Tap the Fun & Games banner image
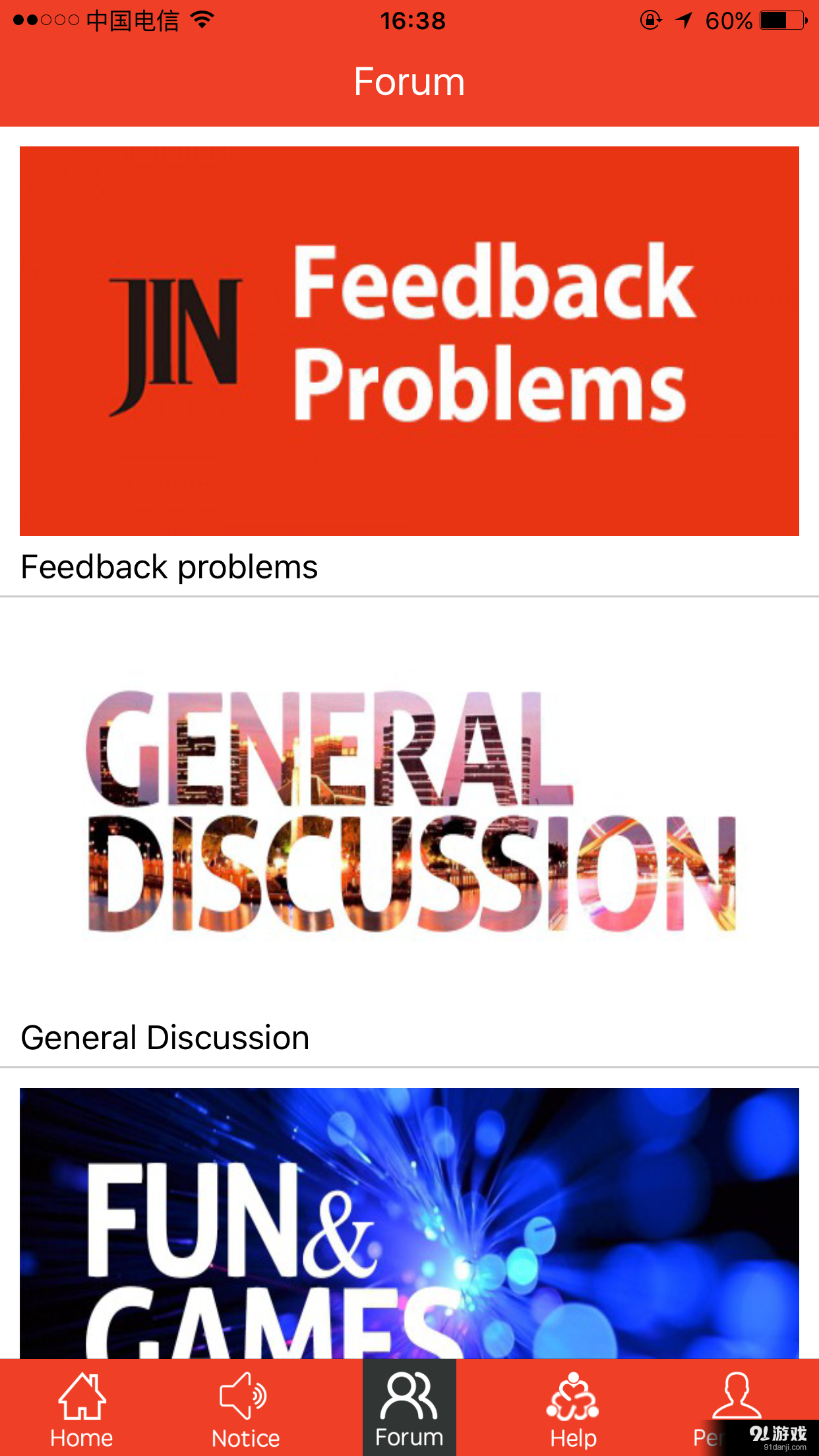 tap(409, 1227)
